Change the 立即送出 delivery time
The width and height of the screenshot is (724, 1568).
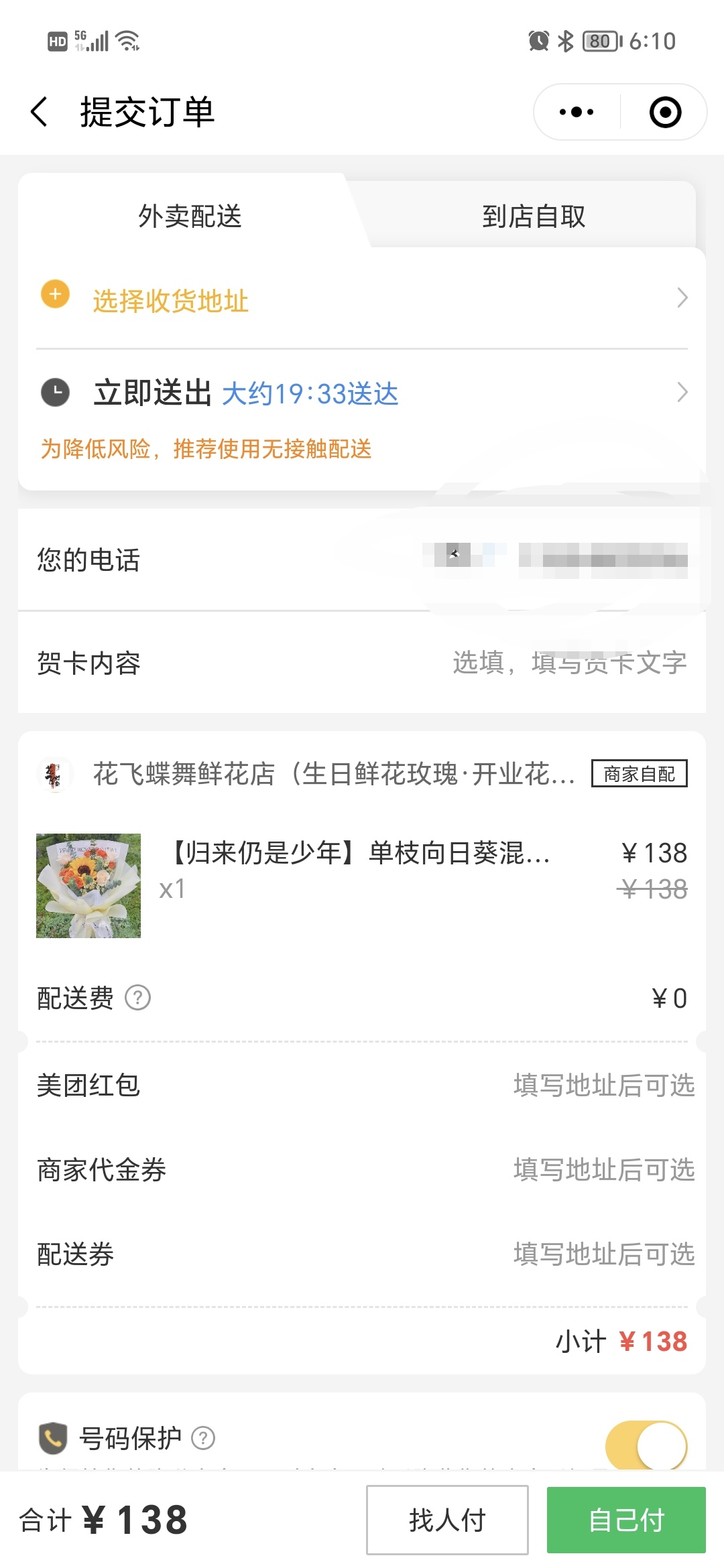coord(362,393)
